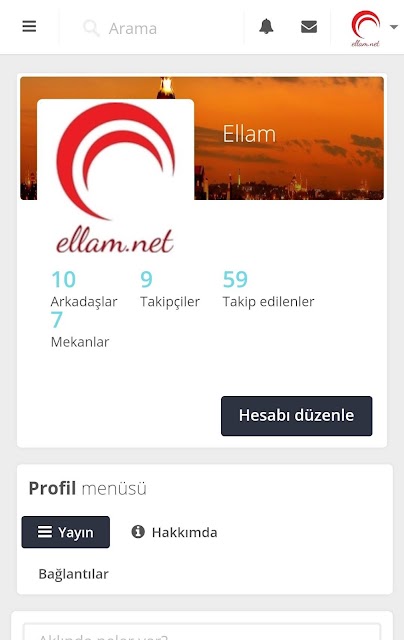Image resolution: width=404 pixels, height=640 pixels.
Task: Select the Yayın tab
Action: [66, 532]
